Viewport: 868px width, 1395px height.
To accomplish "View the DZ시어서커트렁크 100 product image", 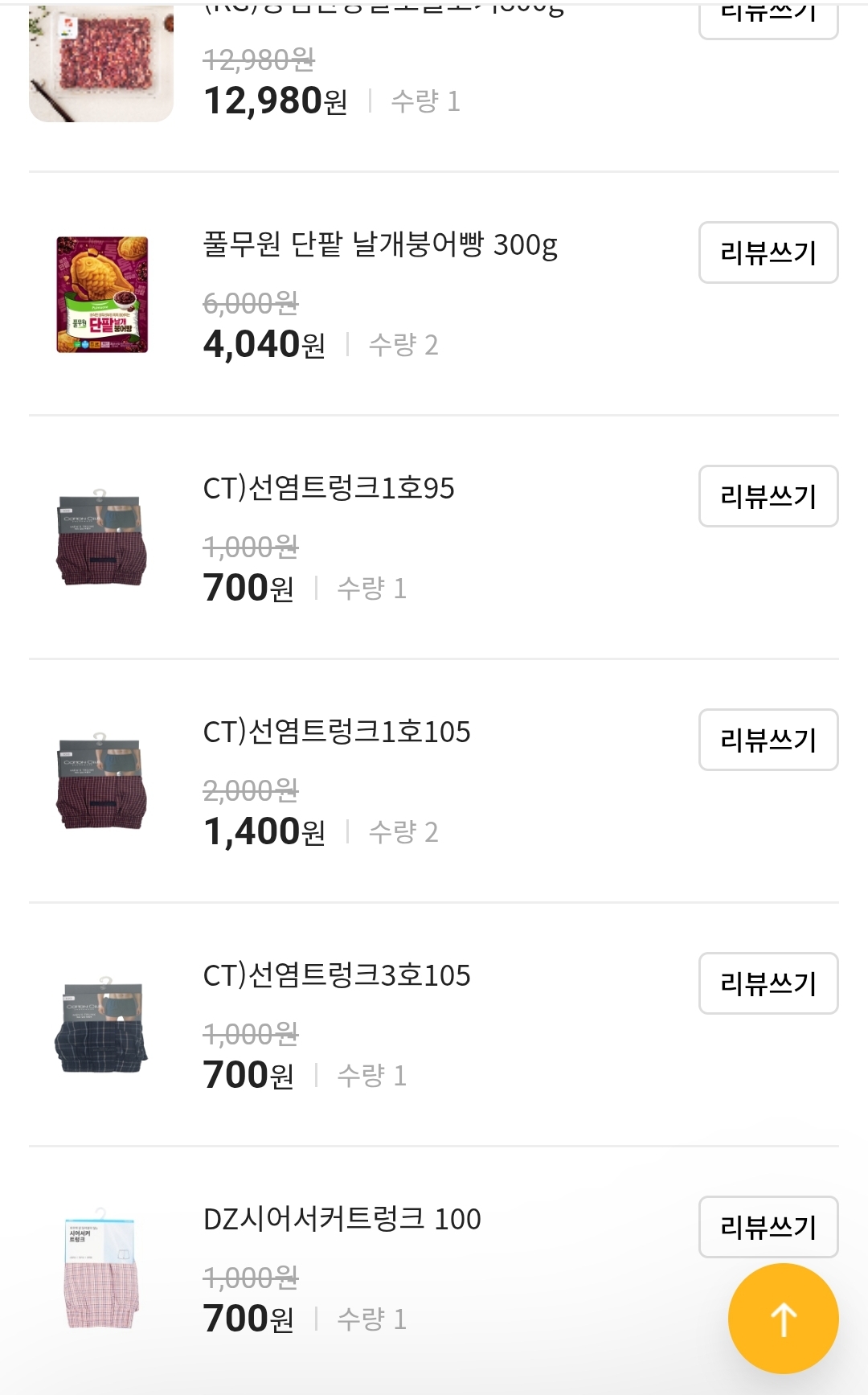I will (x=102, y=1269).
